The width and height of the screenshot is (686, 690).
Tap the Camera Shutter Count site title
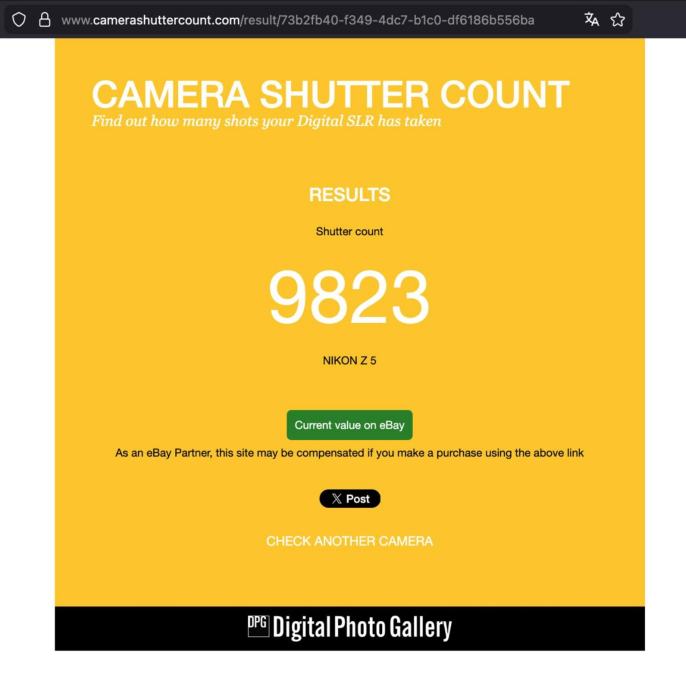(330, 95)
